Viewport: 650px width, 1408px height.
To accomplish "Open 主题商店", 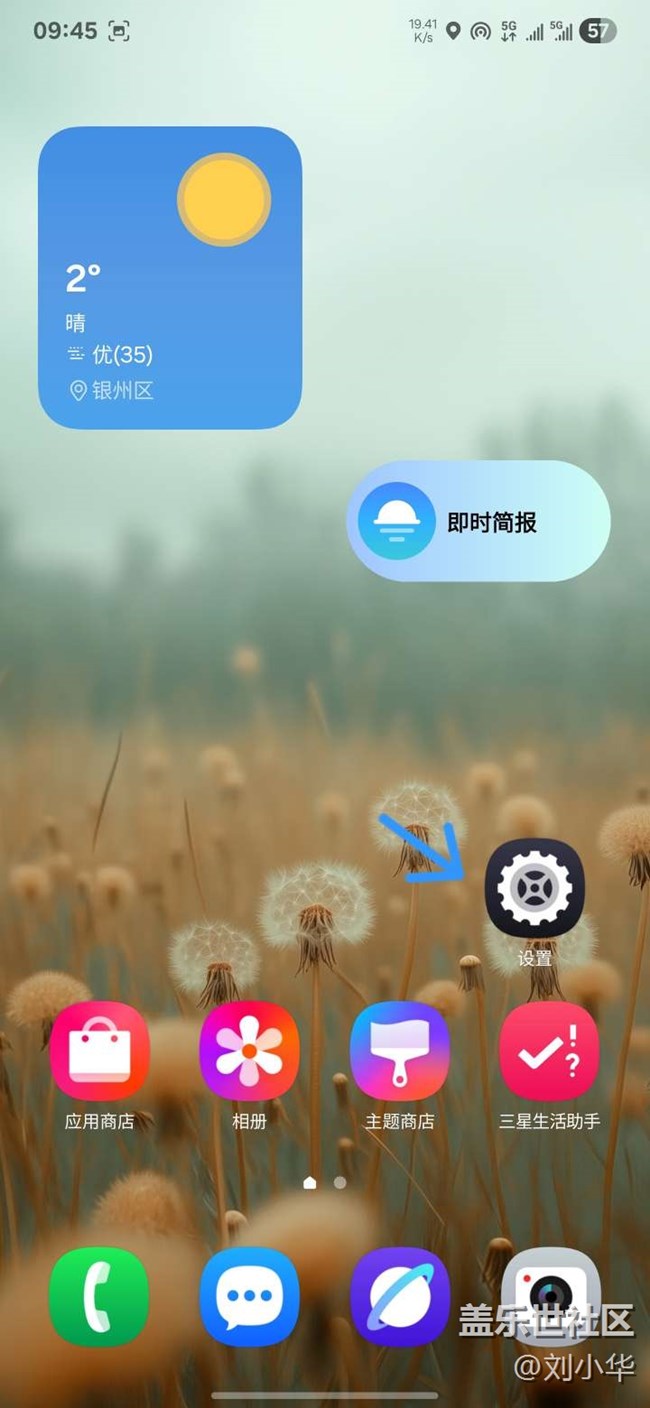I will 399,1051.
